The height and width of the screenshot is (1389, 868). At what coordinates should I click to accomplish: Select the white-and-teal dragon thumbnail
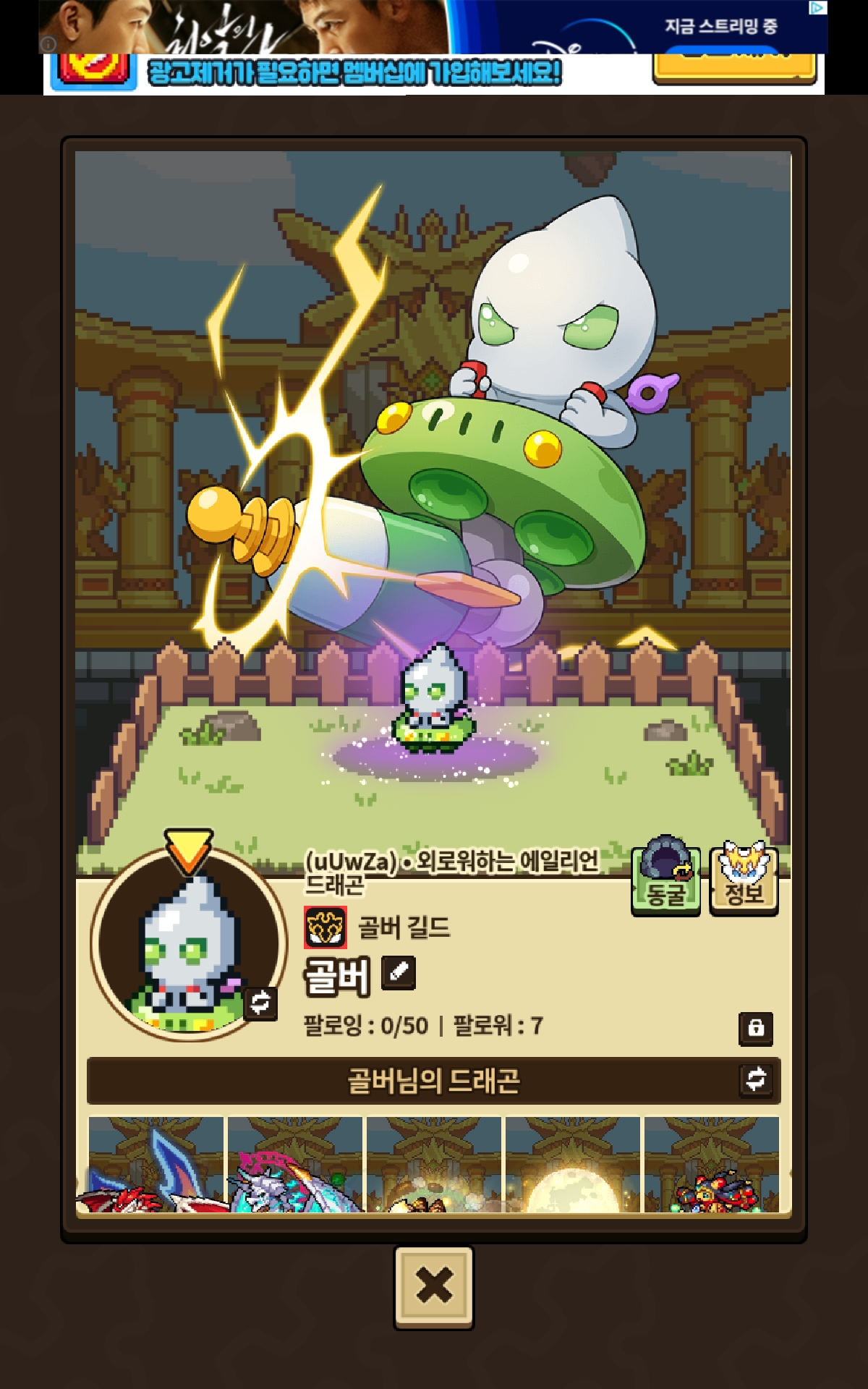294,1165
